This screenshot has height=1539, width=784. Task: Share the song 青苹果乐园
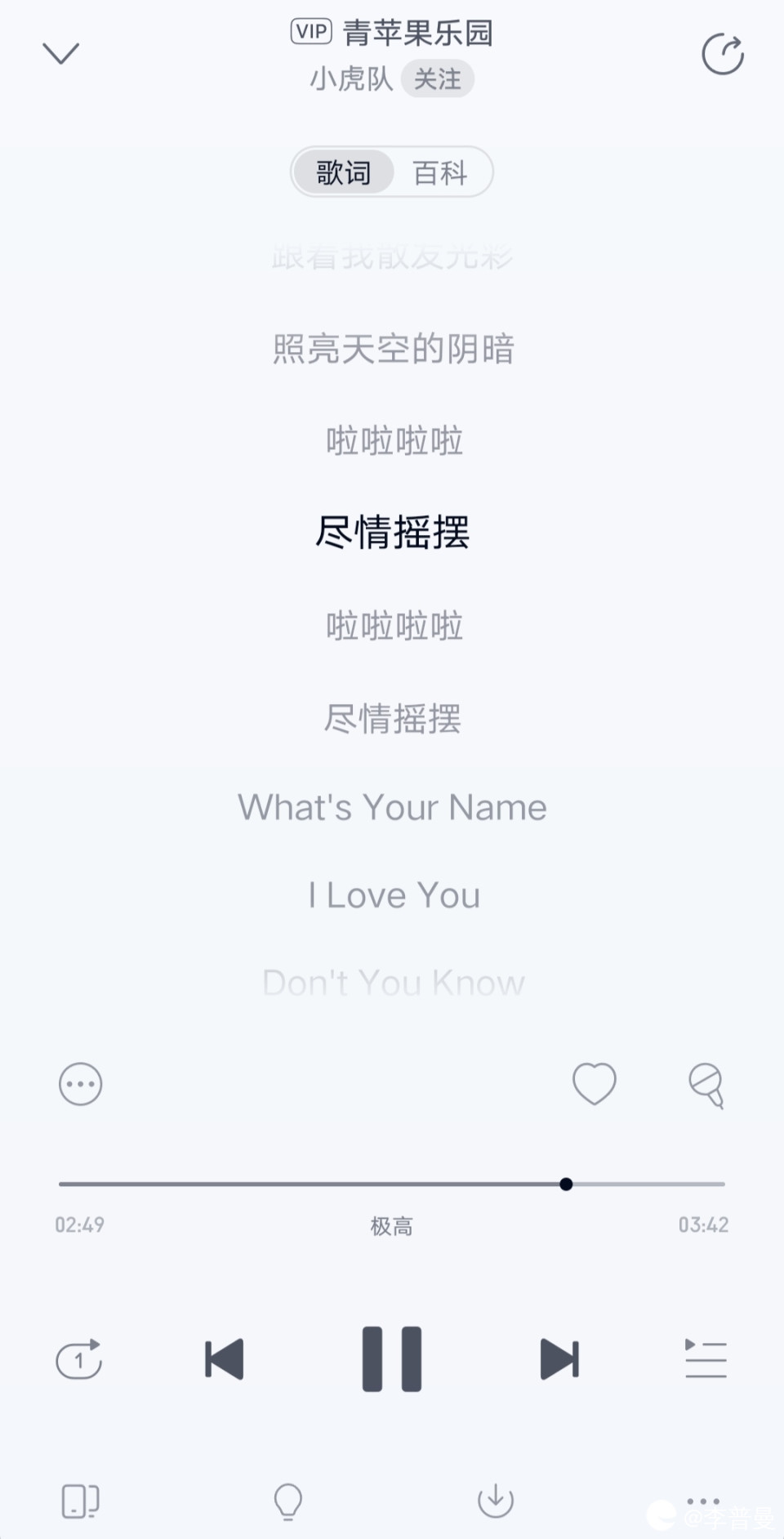723,55
